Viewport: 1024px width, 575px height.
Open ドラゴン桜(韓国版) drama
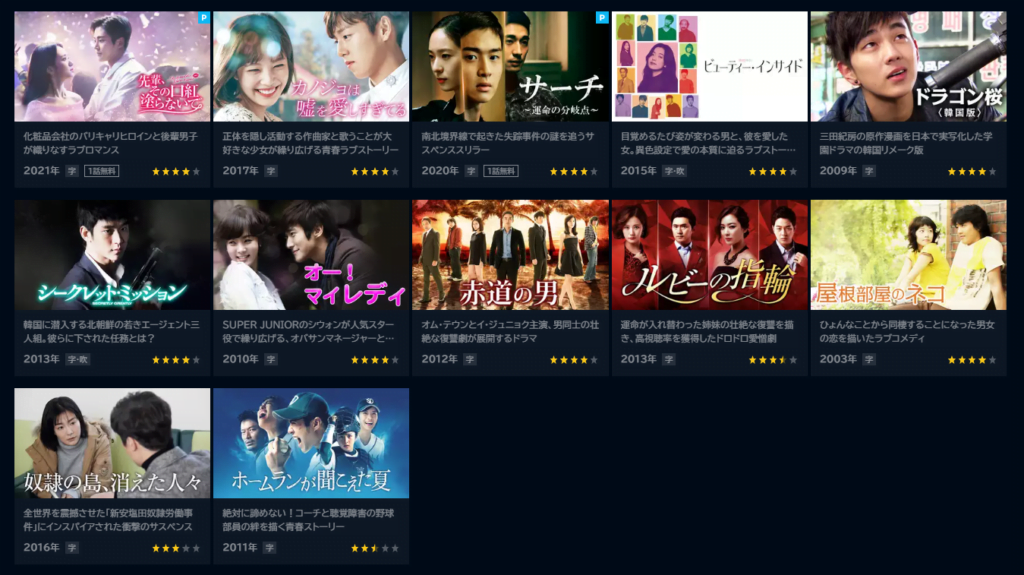pyautogui.click(x=908, y=67)
